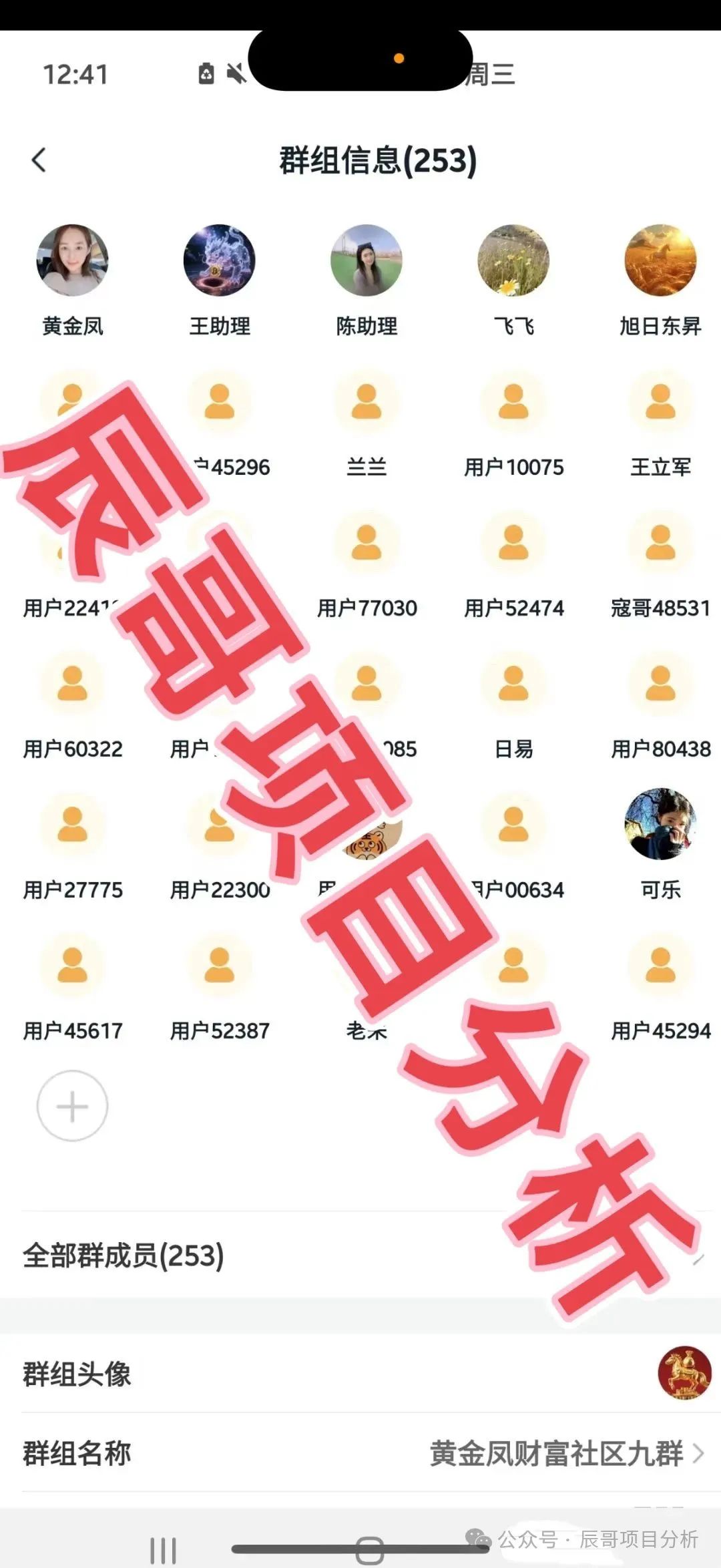Open the 群组头像 row

pyautogui.click(x=360, y=1374)
